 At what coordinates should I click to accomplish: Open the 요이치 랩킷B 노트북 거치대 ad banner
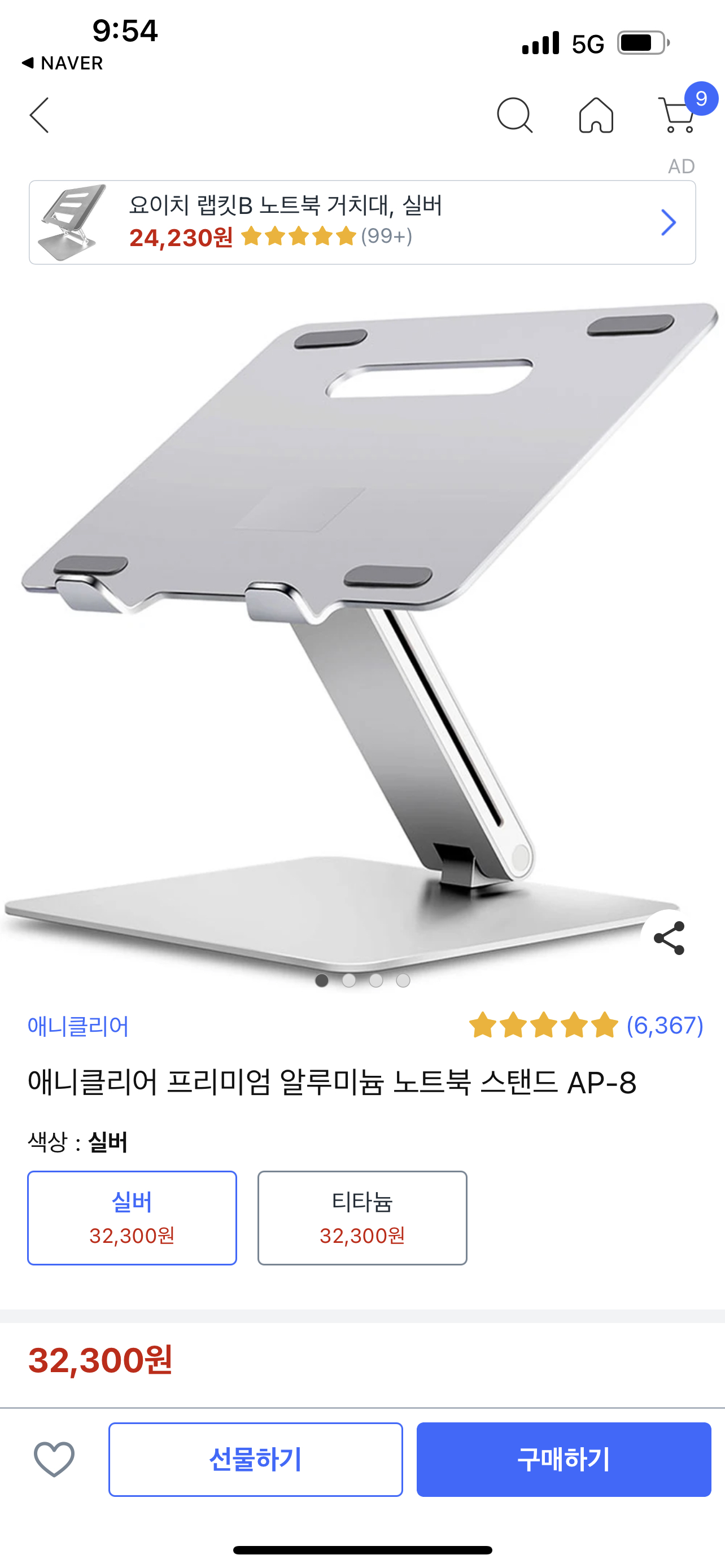[x=362, y=222]
